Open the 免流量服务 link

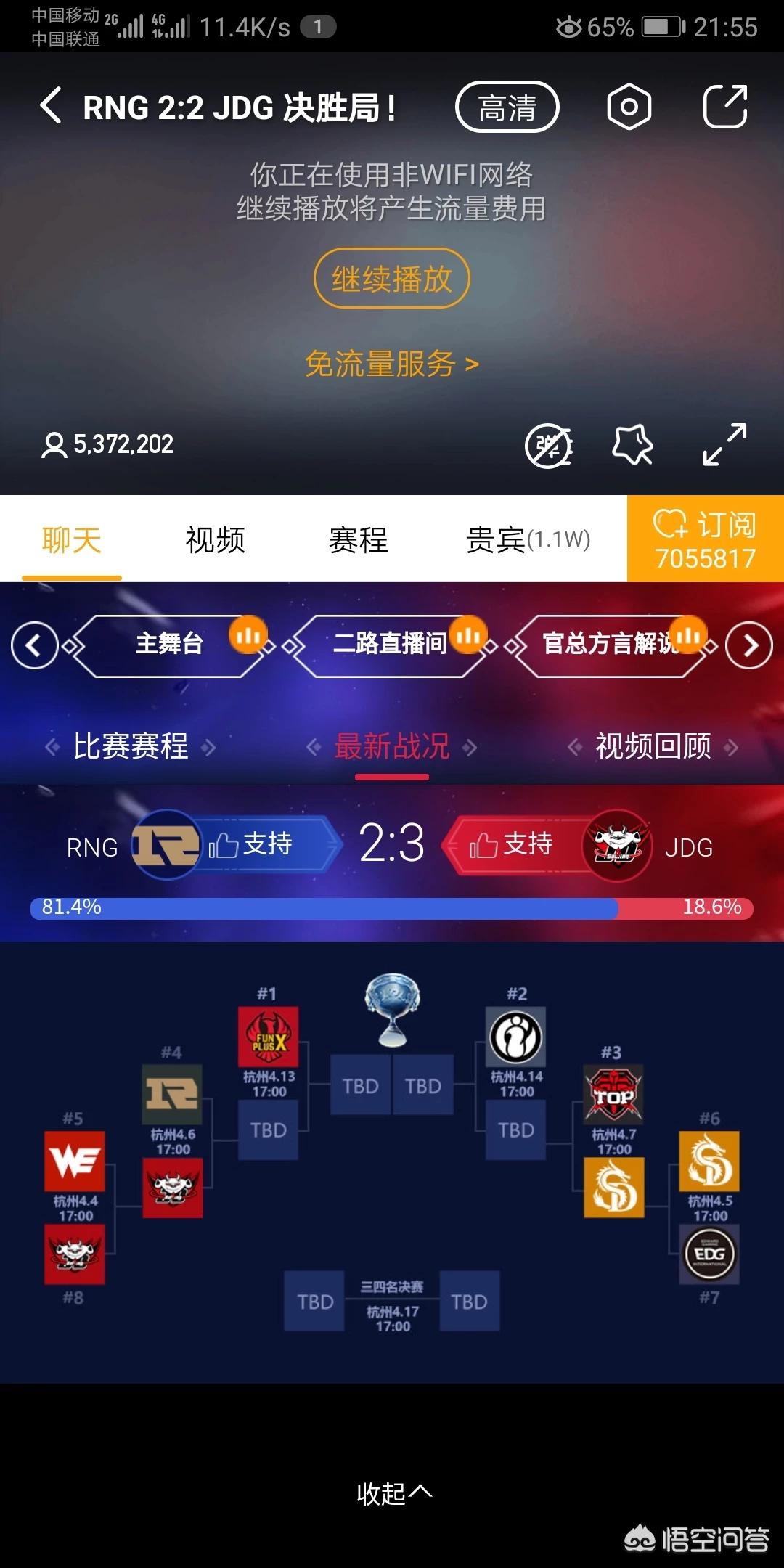coord(392,364)
